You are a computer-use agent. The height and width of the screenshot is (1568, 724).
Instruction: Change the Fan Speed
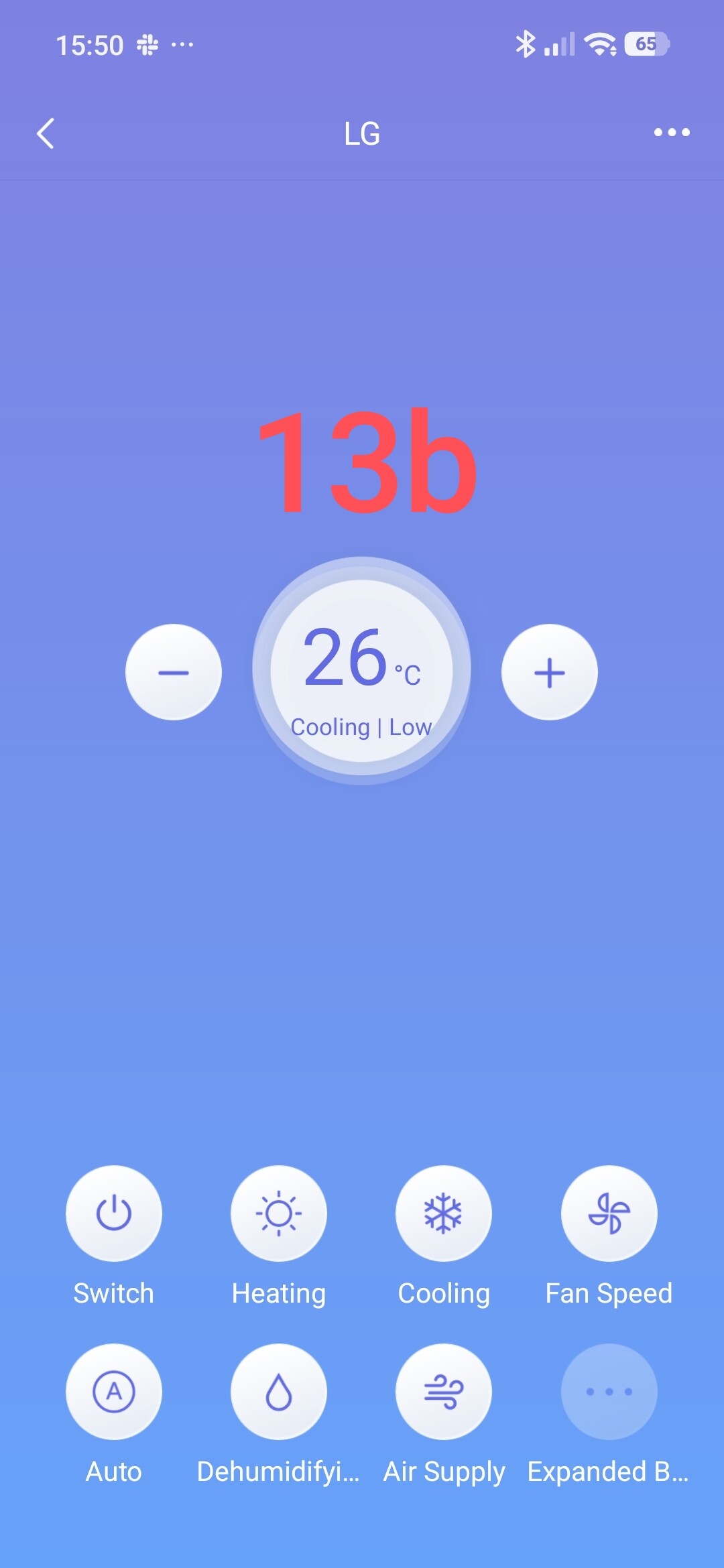click(x=609, y=1214)
